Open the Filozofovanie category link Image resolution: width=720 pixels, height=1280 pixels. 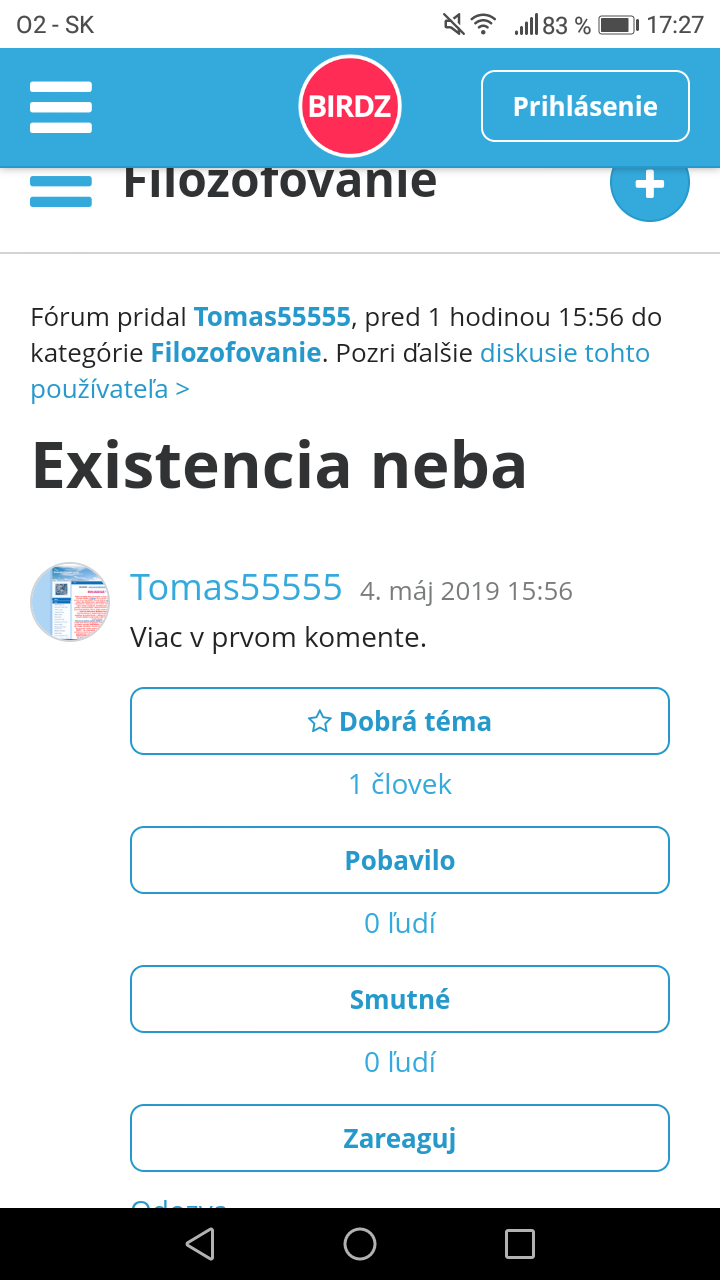(x=236, y=353)
